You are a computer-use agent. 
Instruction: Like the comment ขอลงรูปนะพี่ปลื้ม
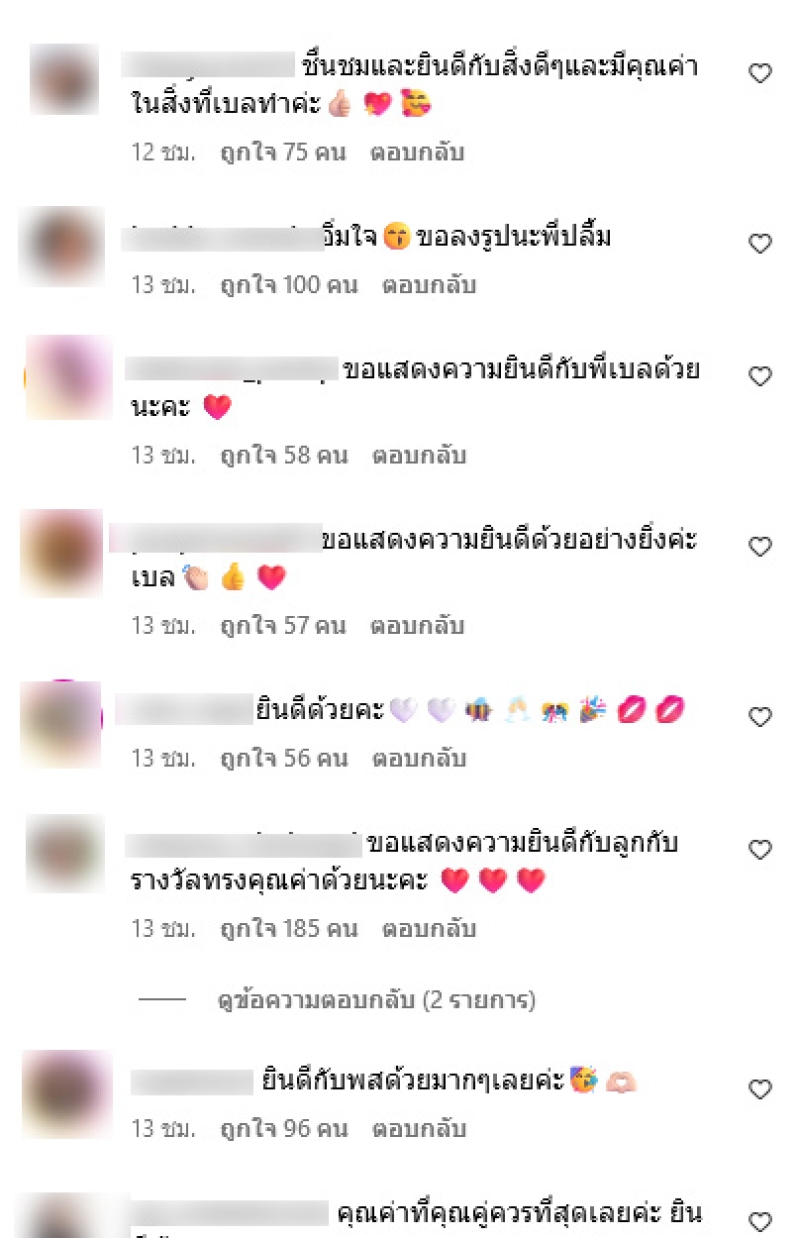click(x=760, y=243)
